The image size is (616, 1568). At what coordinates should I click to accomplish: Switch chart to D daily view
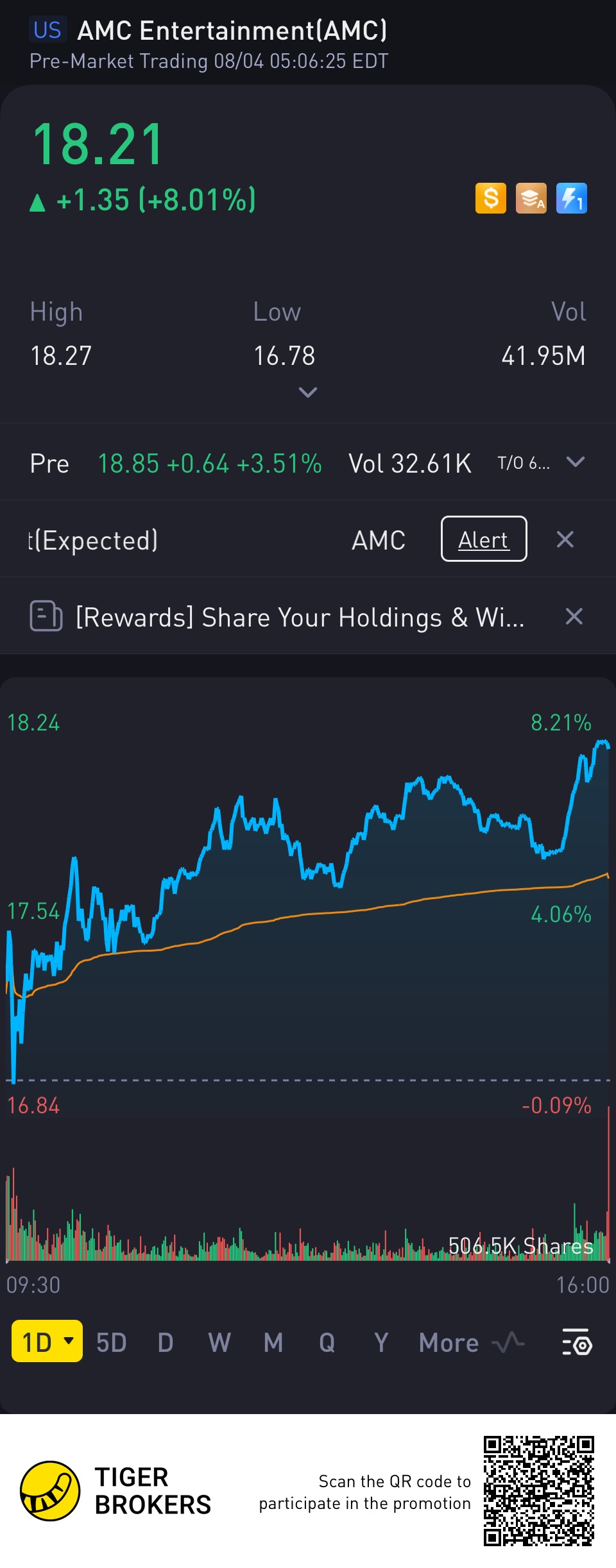tap(166, 1342)
